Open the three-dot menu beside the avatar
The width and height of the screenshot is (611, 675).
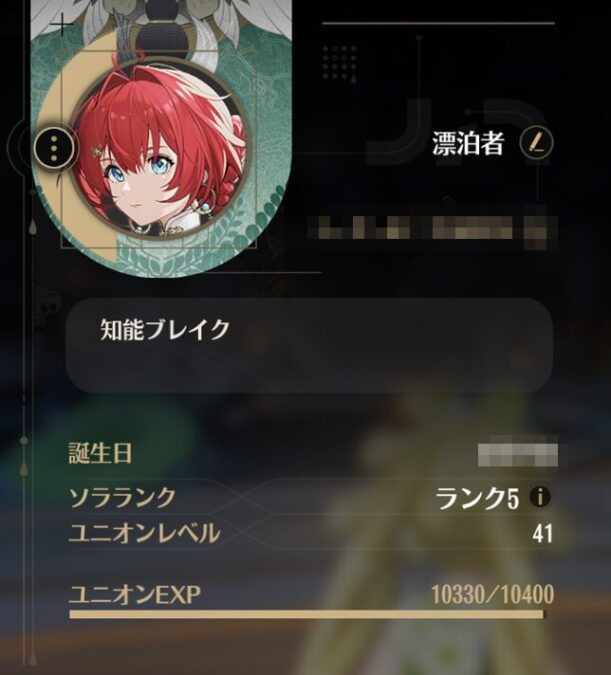click(55, 149)
